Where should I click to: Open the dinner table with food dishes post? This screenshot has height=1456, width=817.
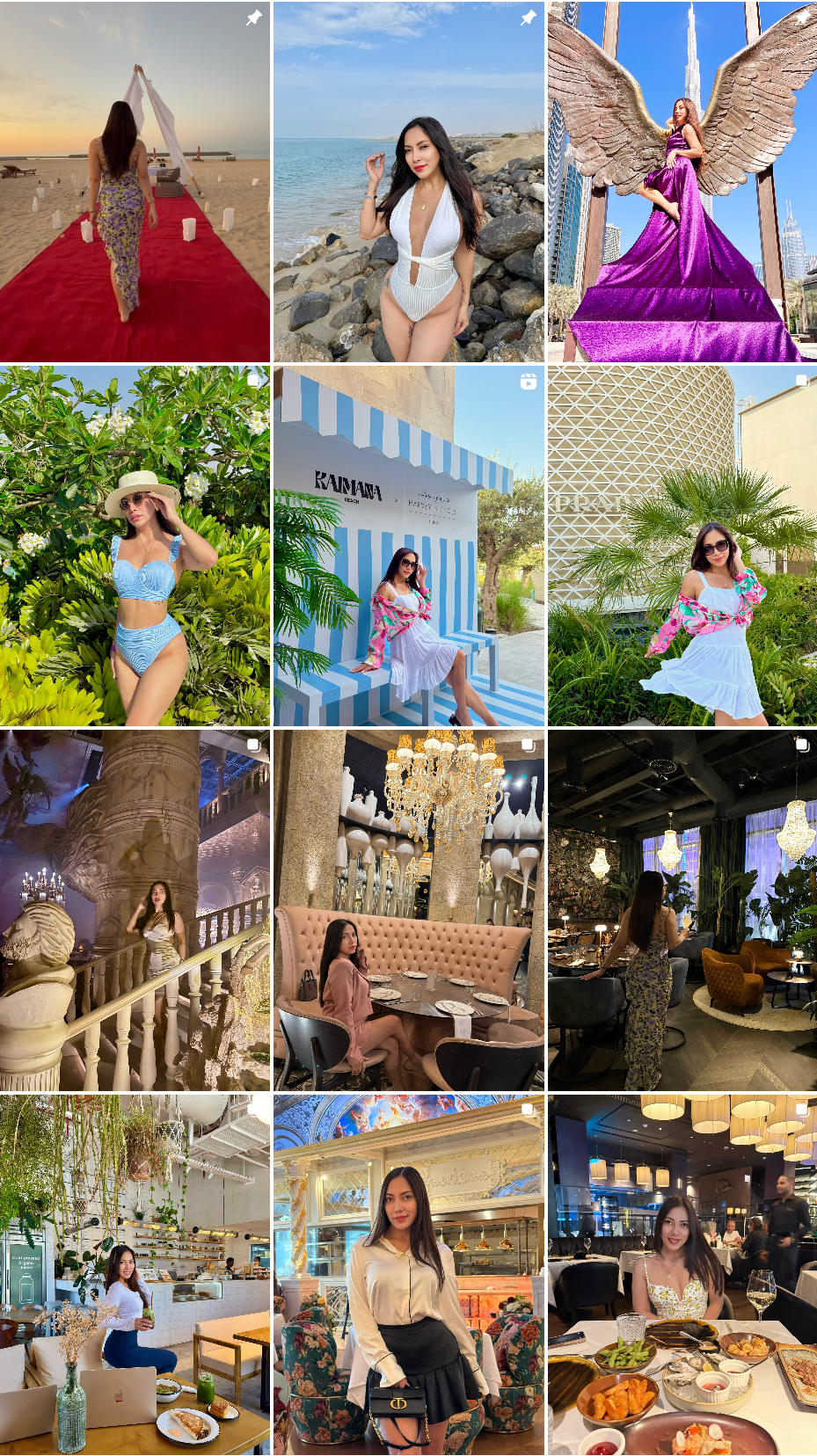tap(682, 1274)
